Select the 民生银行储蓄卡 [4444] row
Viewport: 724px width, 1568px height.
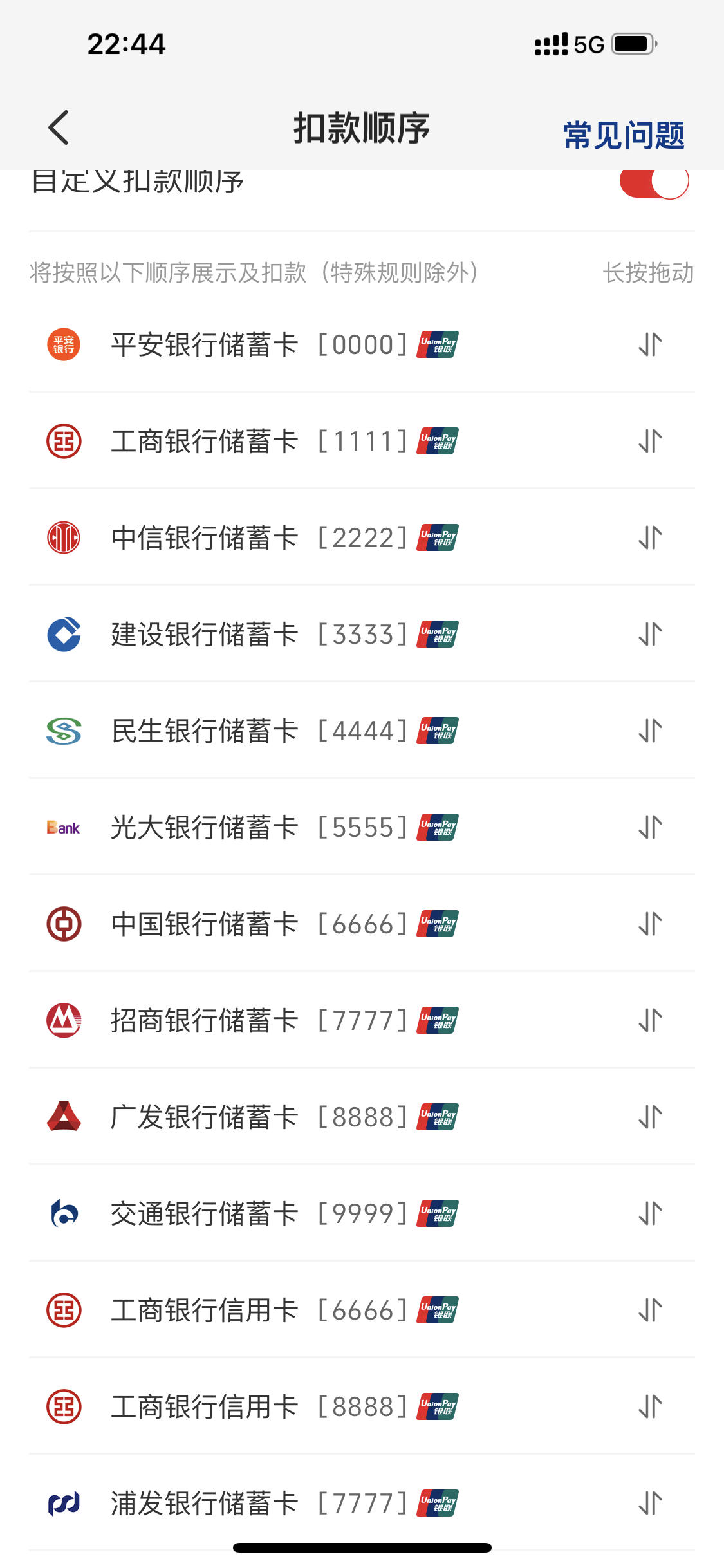coord(362,731)
